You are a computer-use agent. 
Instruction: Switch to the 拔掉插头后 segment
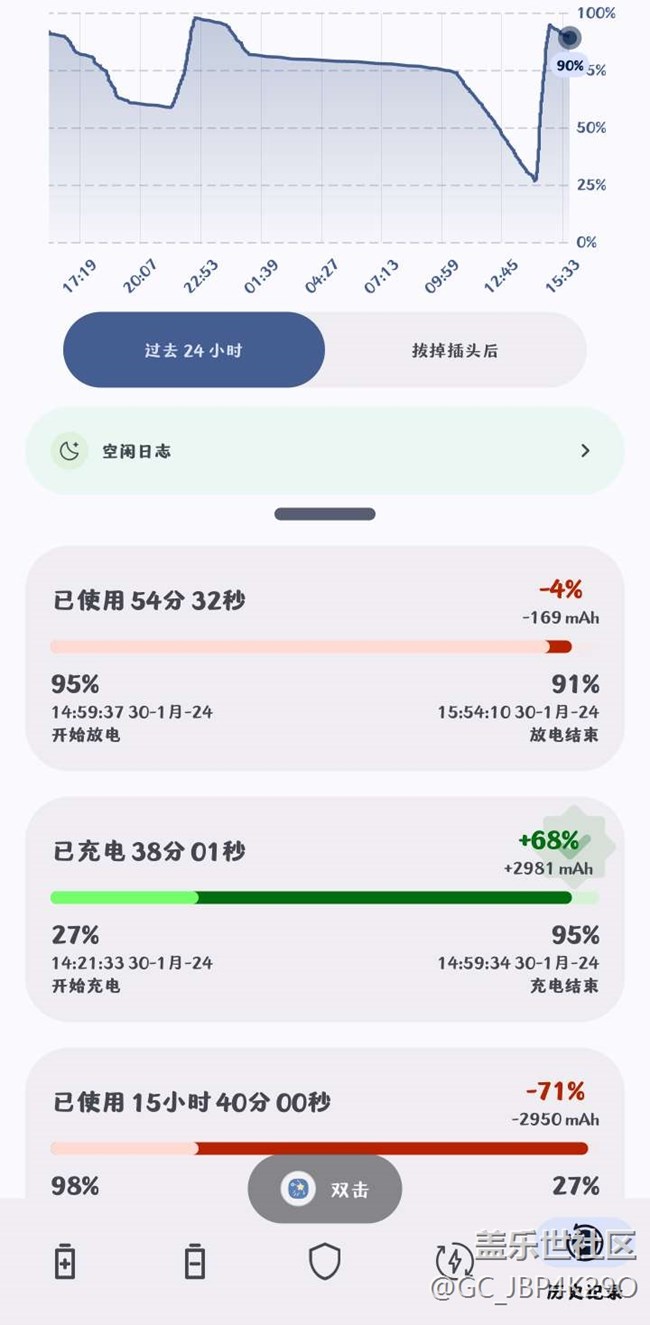pos(455,350)
